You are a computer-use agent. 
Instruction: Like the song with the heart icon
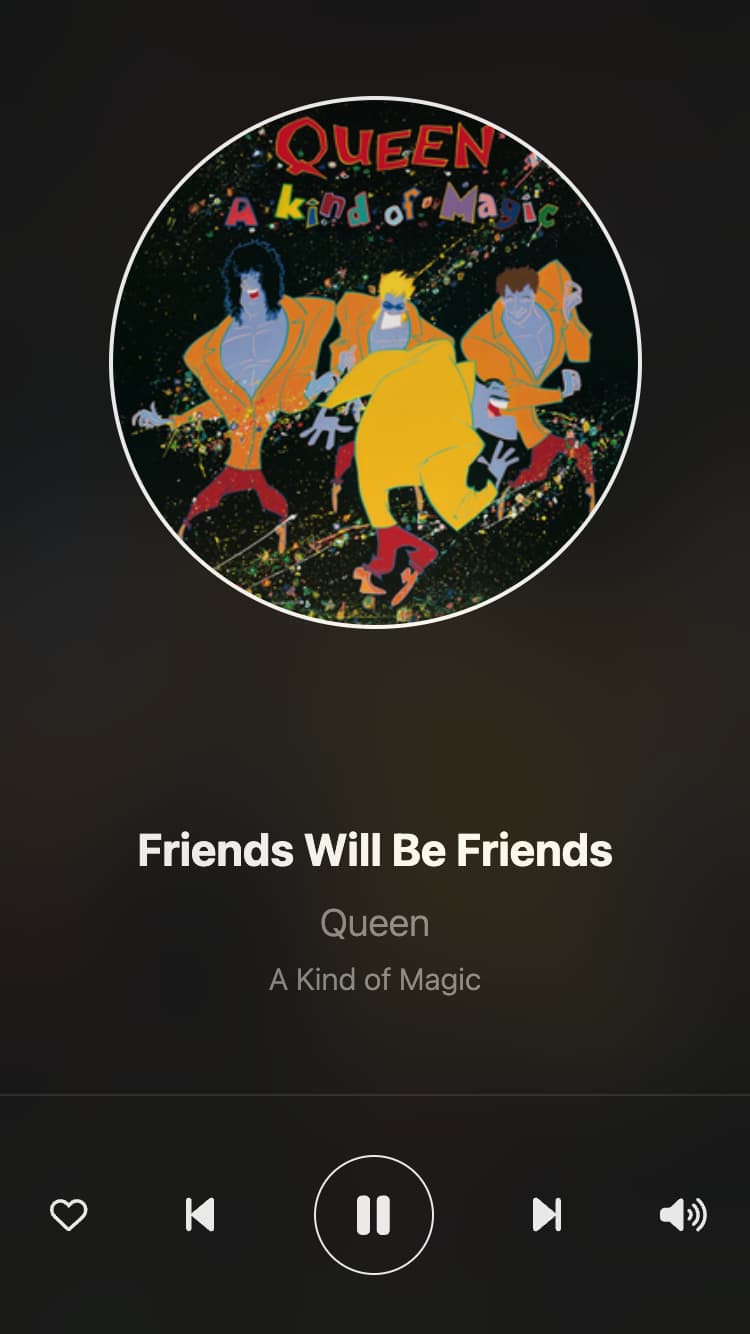pyautogui.click(x=69, y=1215)
